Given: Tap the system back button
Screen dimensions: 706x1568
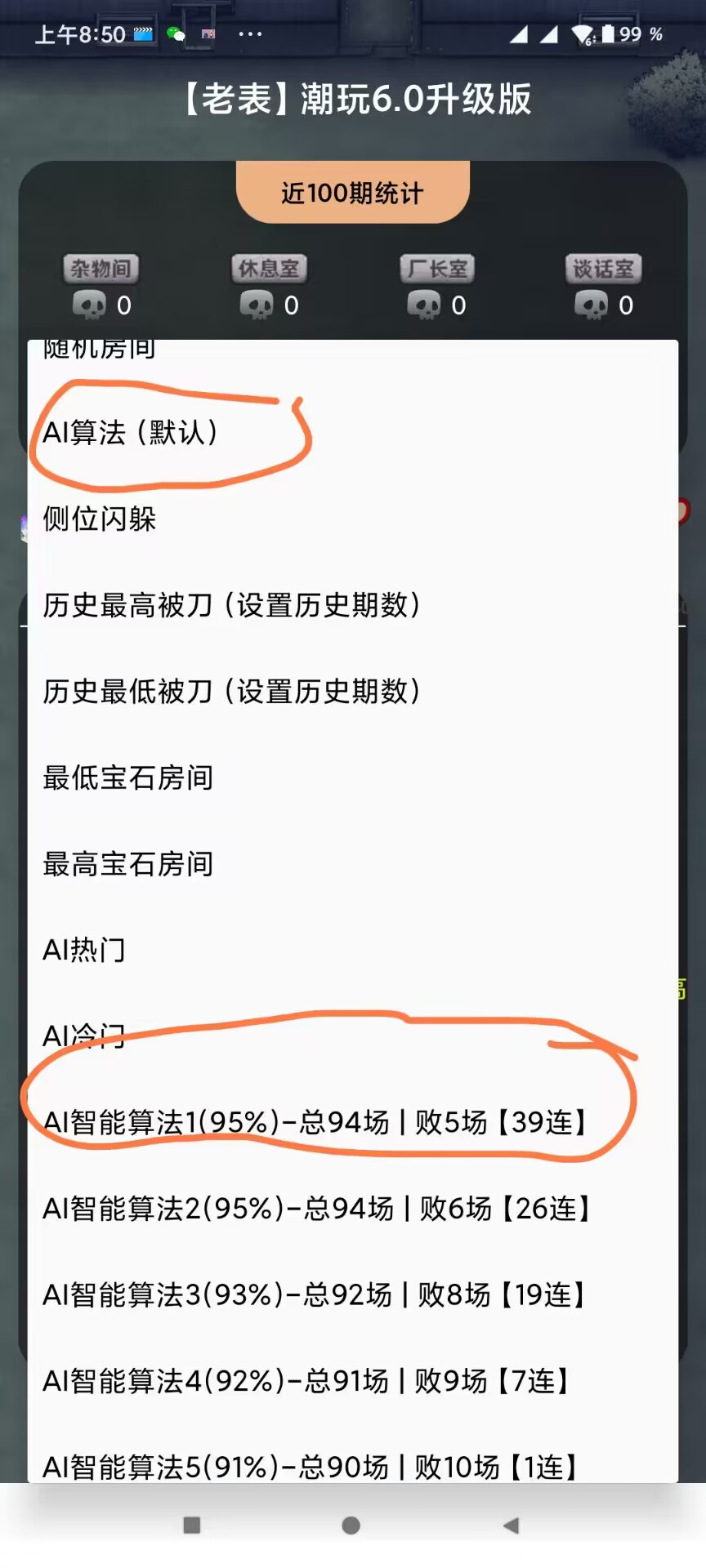Looking at the screenshot, I should point(512,1526).
